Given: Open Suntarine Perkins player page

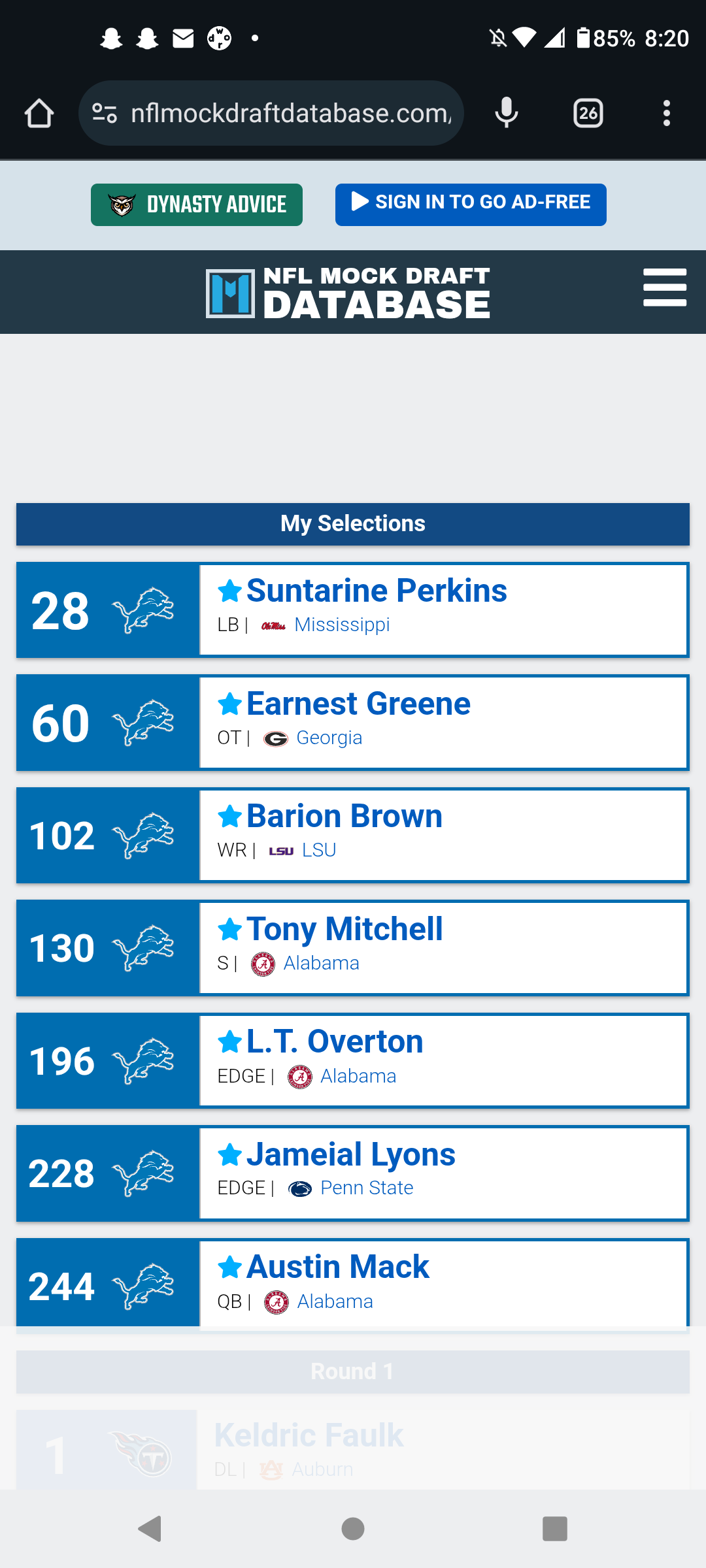Looking at the screenshot, I should point(376,591).
